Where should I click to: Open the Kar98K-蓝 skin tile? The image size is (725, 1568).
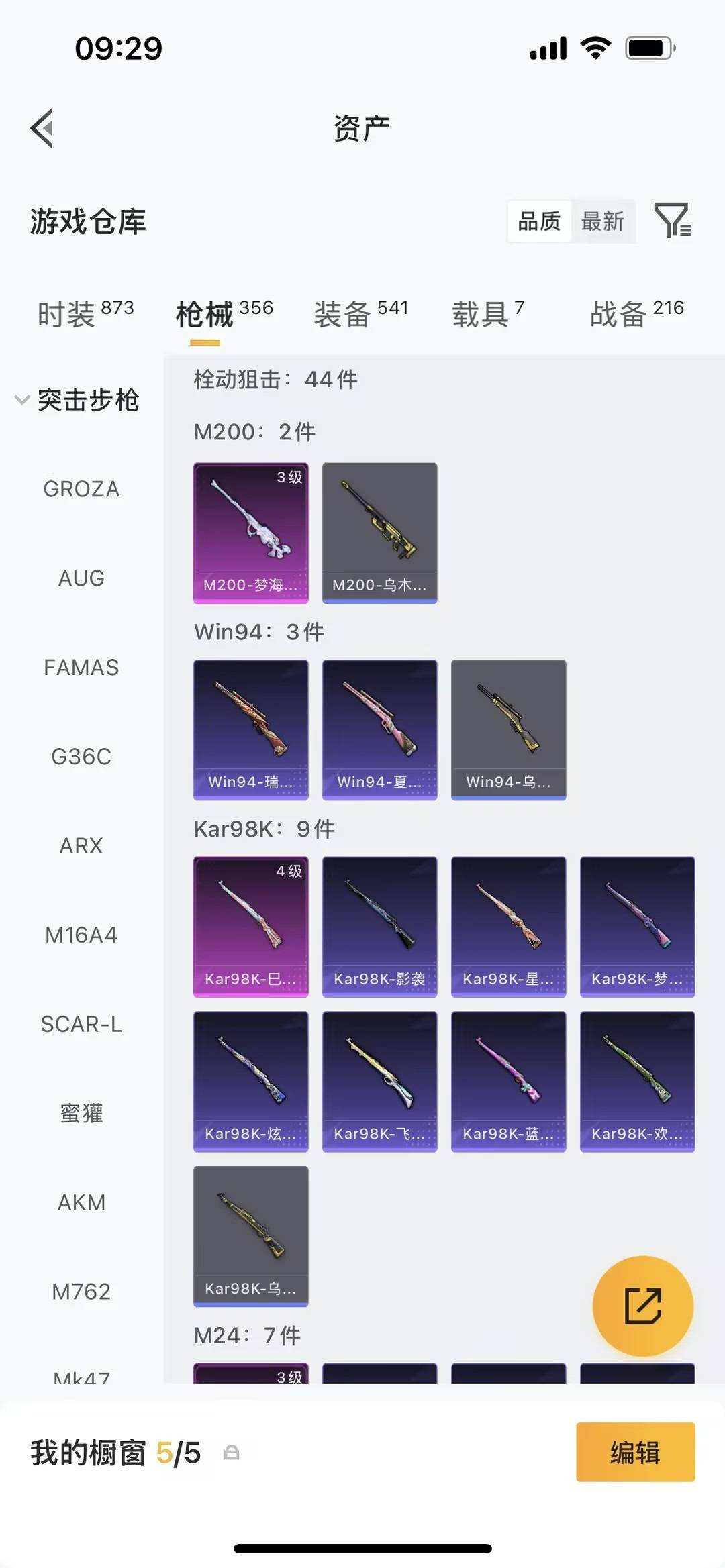tap(508, 1081)
